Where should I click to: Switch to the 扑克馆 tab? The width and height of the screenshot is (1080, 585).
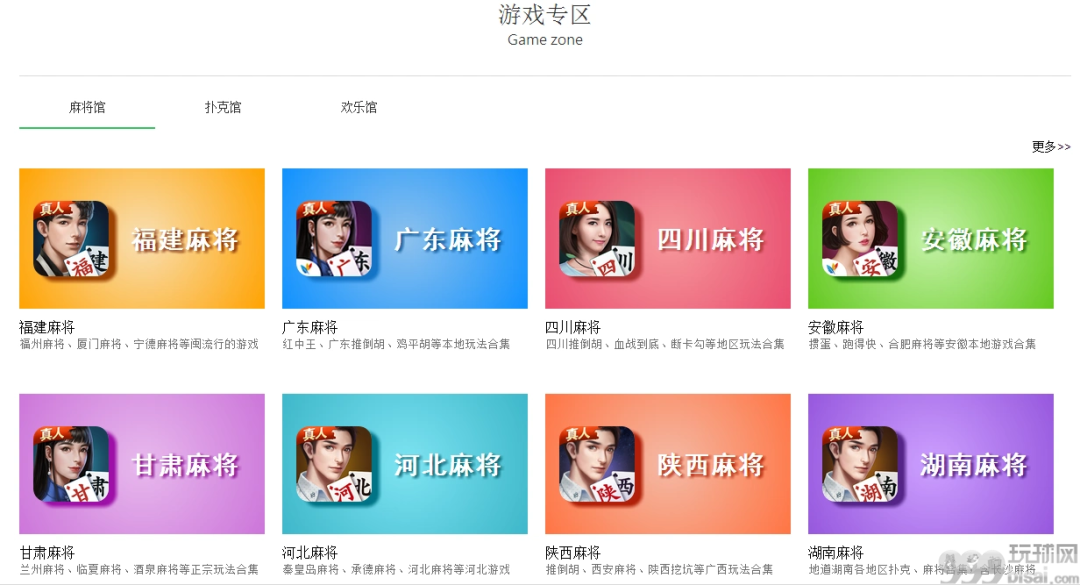[223, 107]
